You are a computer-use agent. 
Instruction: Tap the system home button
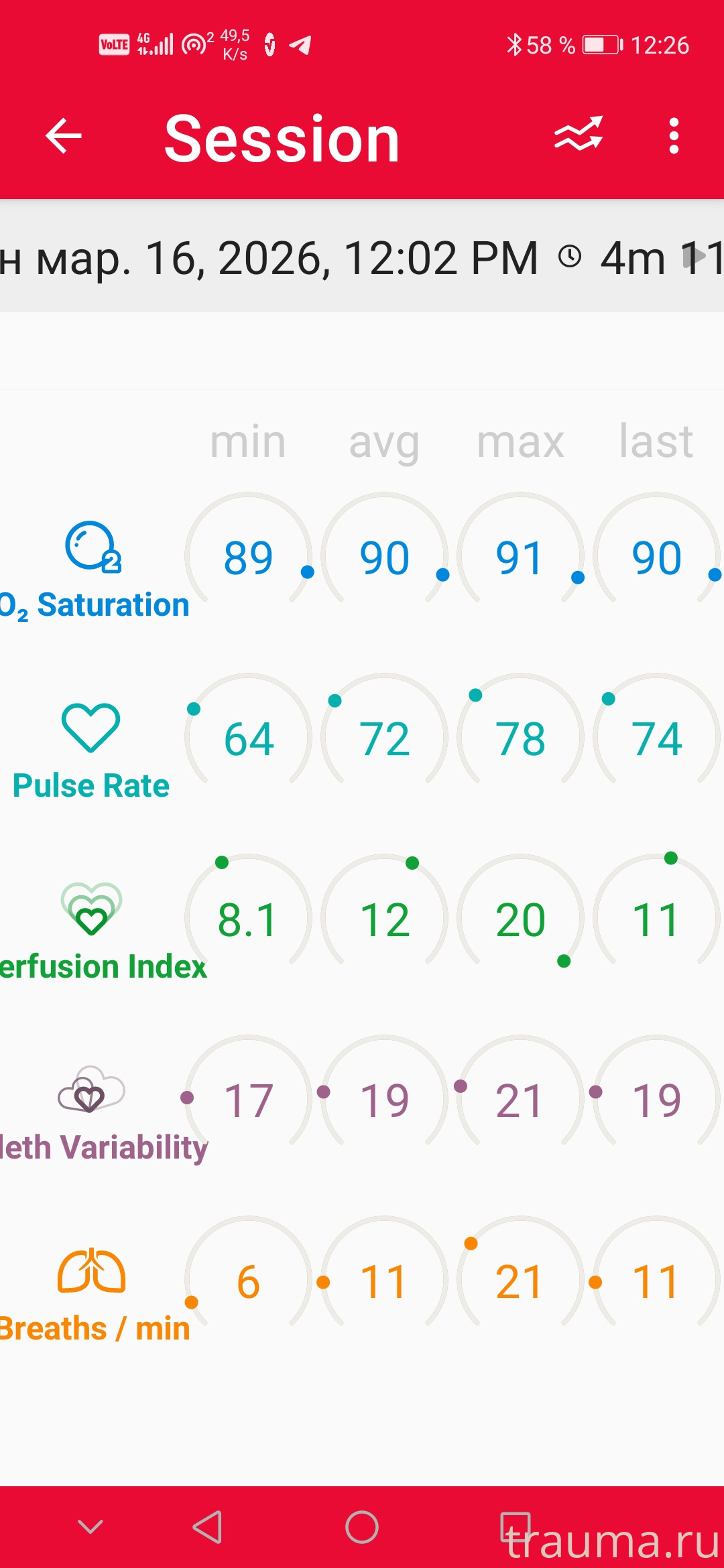tap(362, 1527)
